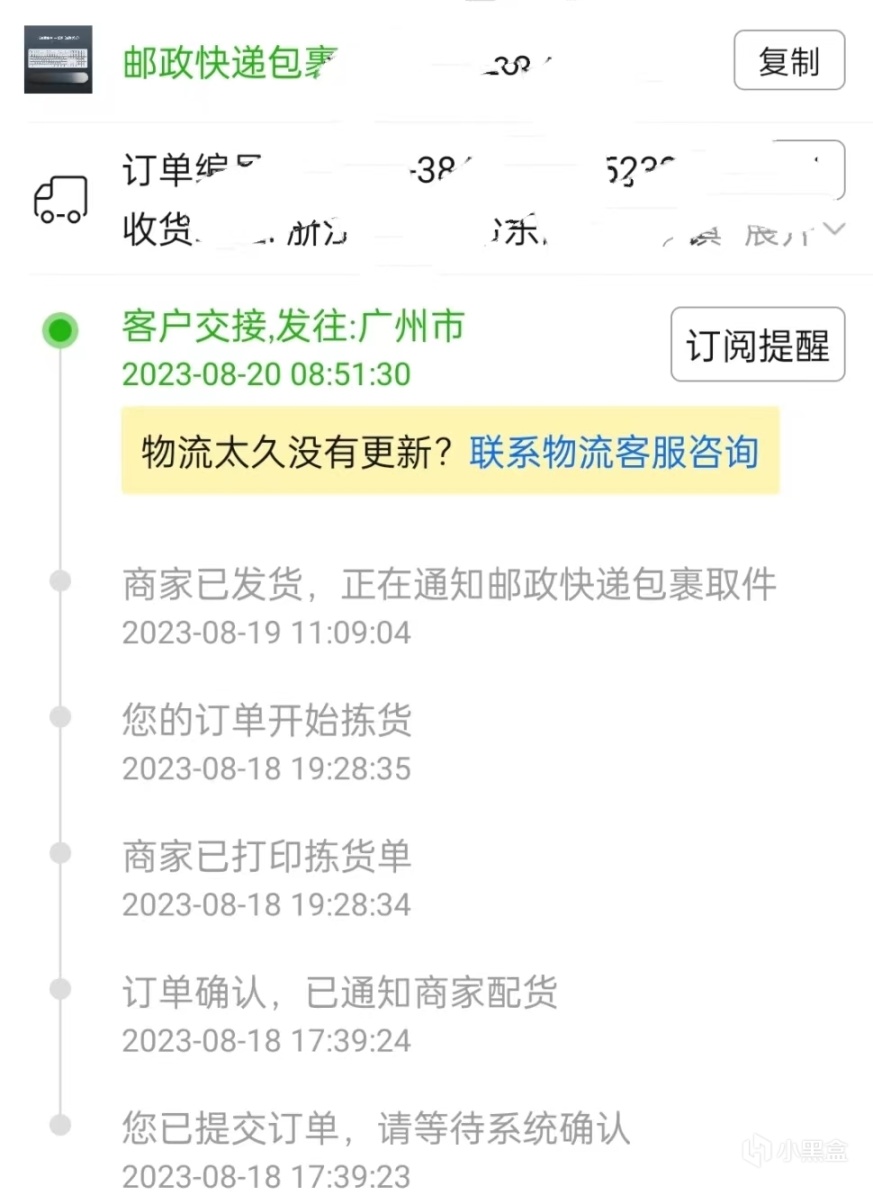The width and height of the screenshot is (873, 1195).
Task: Open the product thumbnail image
Action: (x=58, y=60)
